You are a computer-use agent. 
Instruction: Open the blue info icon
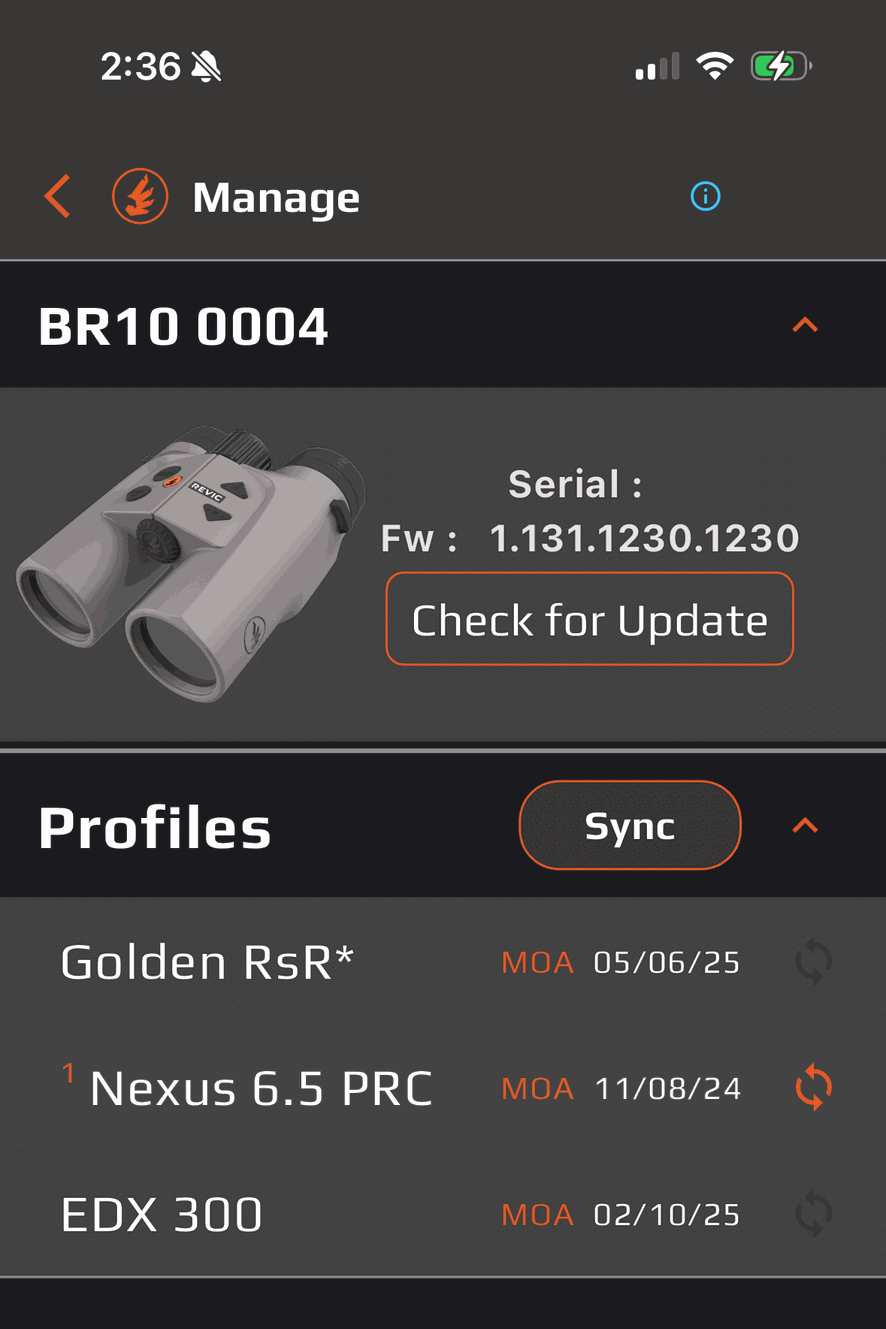(705, 196)
